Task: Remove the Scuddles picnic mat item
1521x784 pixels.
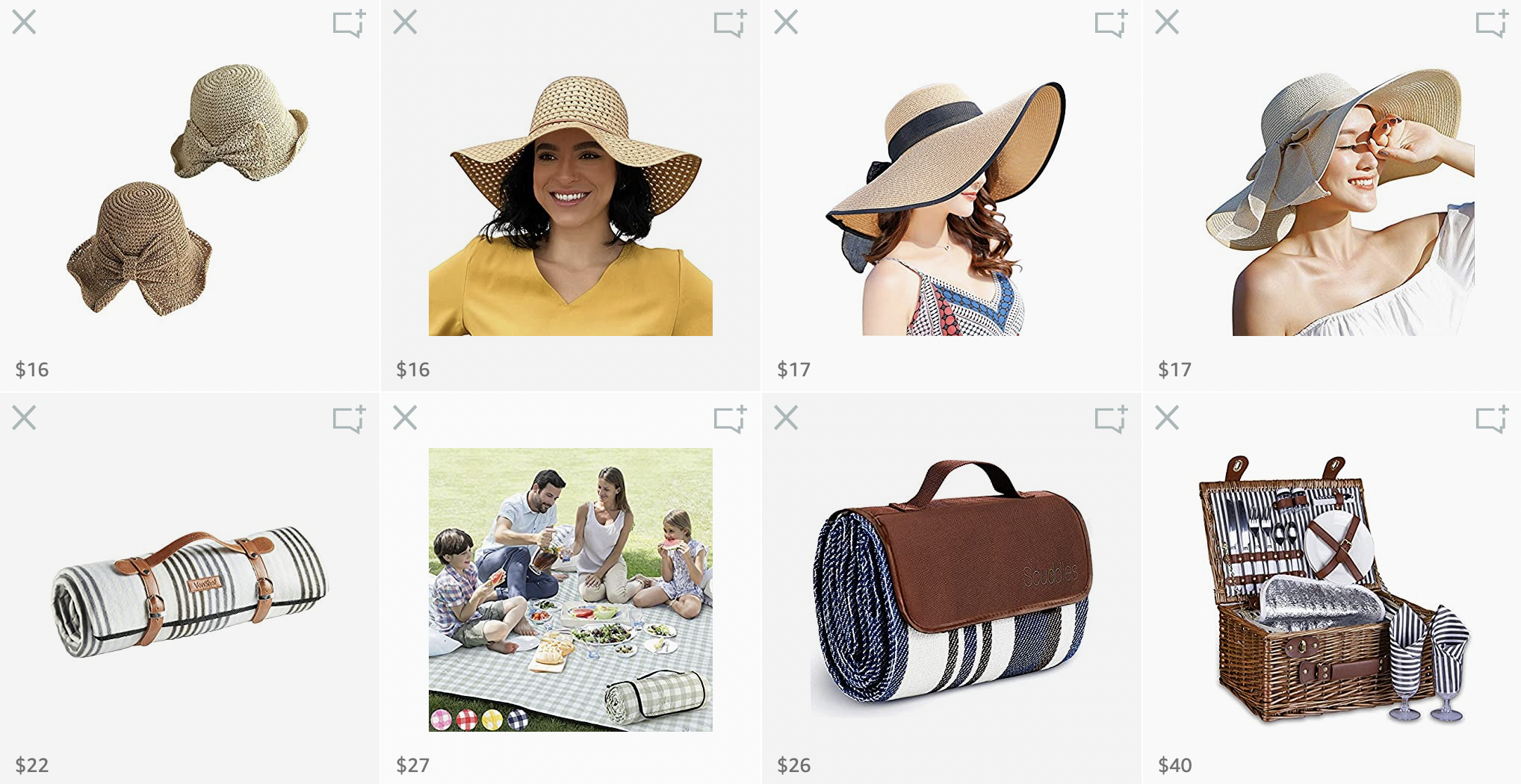Action: coord(786,418)
